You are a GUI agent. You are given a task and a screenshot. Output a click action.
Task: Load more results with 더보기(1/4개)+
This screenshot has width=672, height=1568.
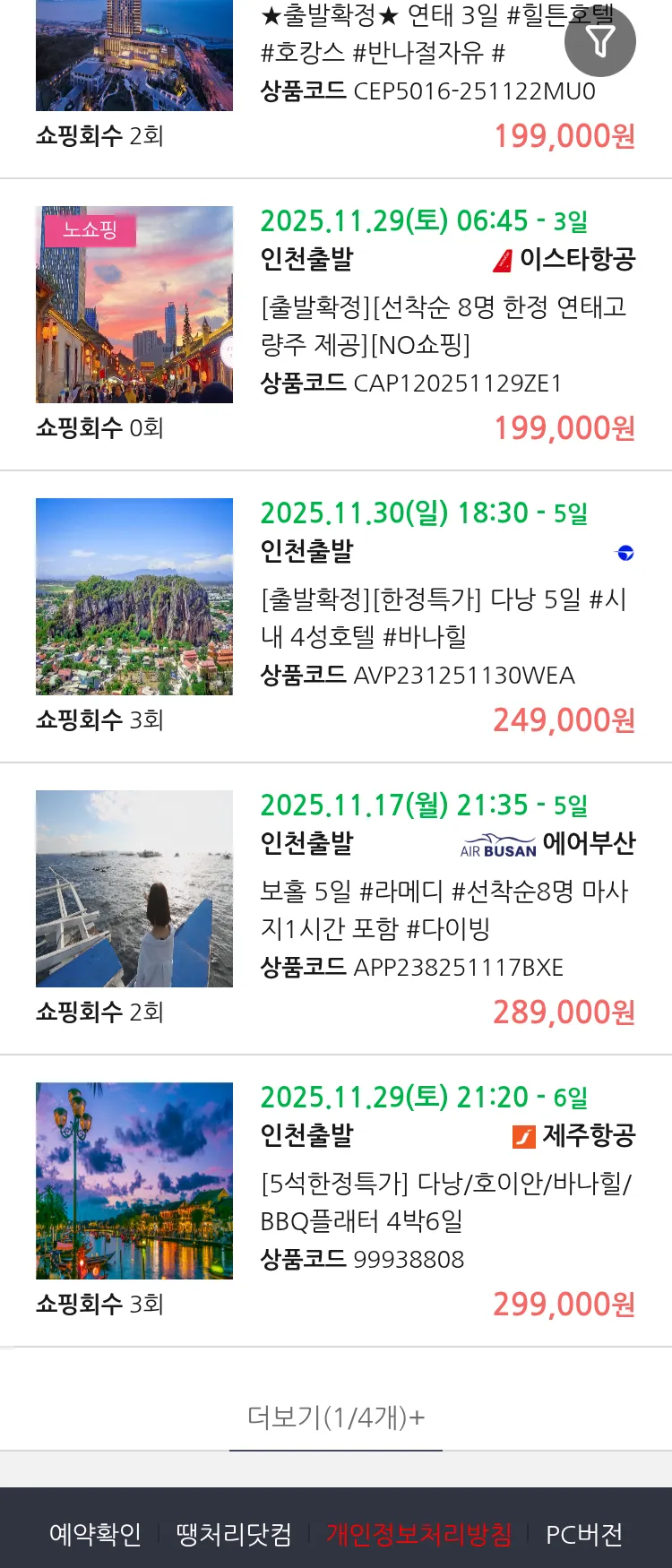[336, 1417]
